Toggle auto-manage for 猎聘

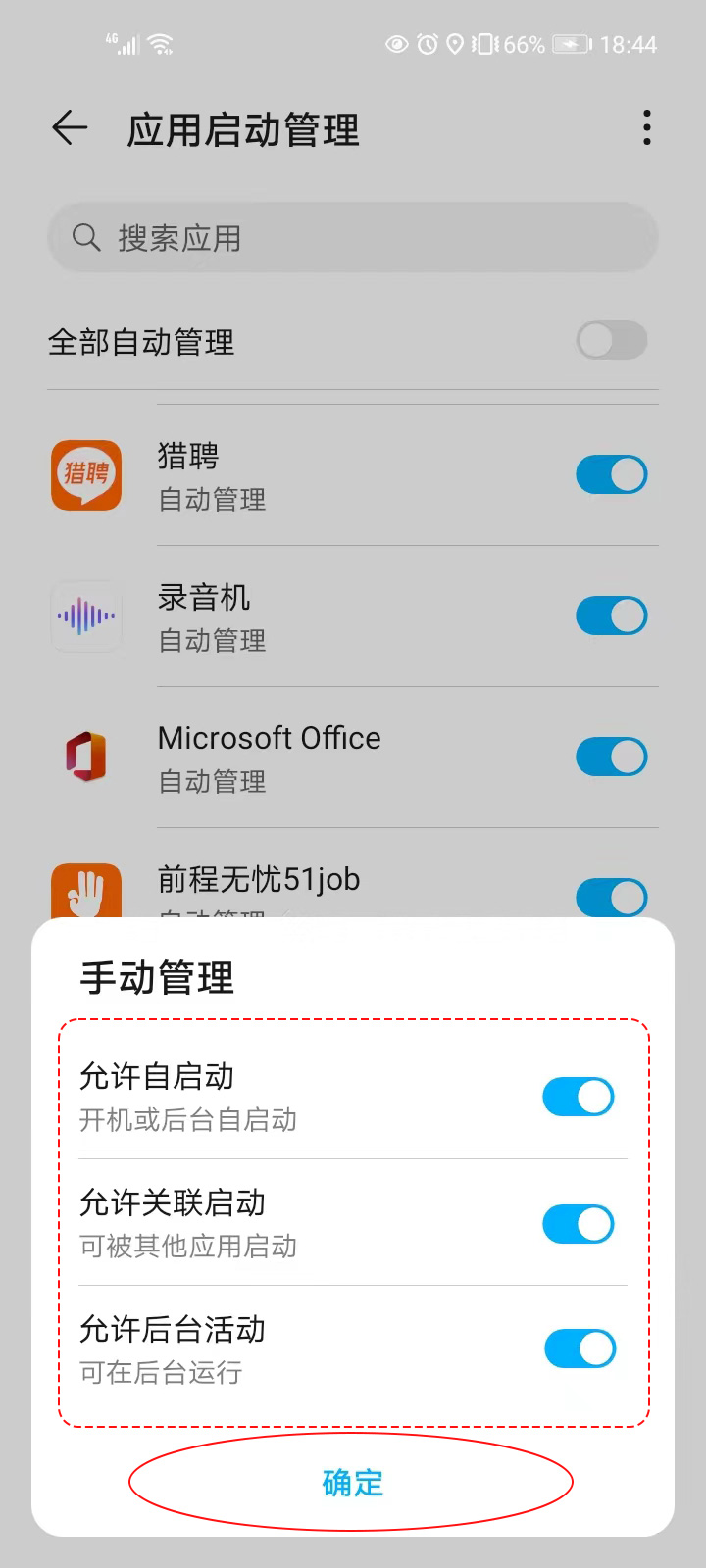click(611, 474)
